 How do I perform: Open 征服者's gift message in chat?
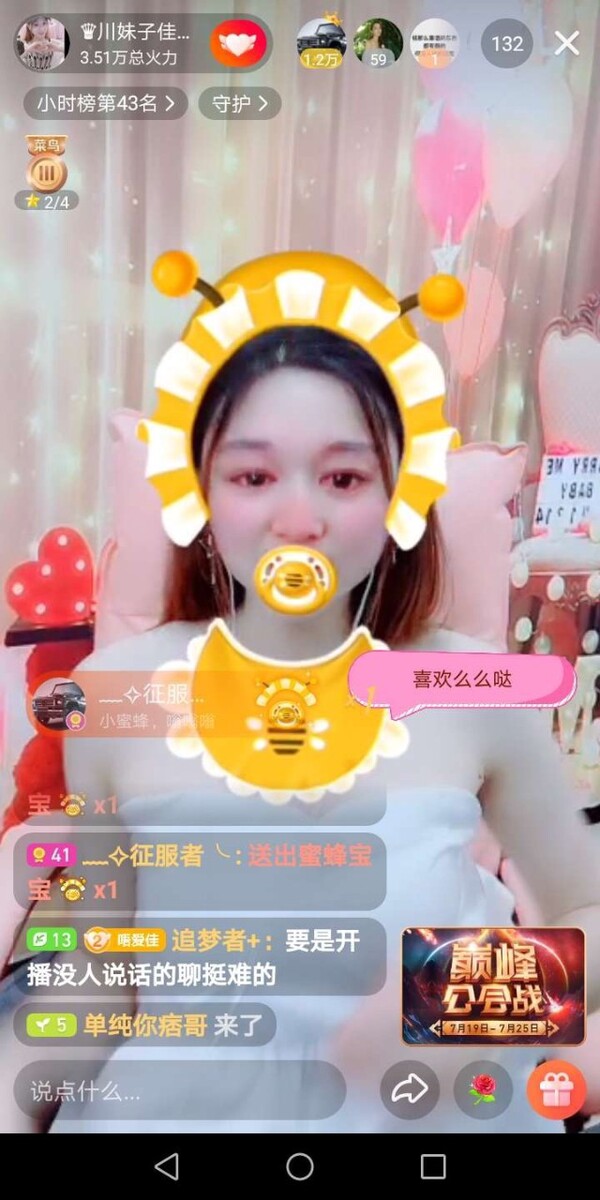click(200, 871)
